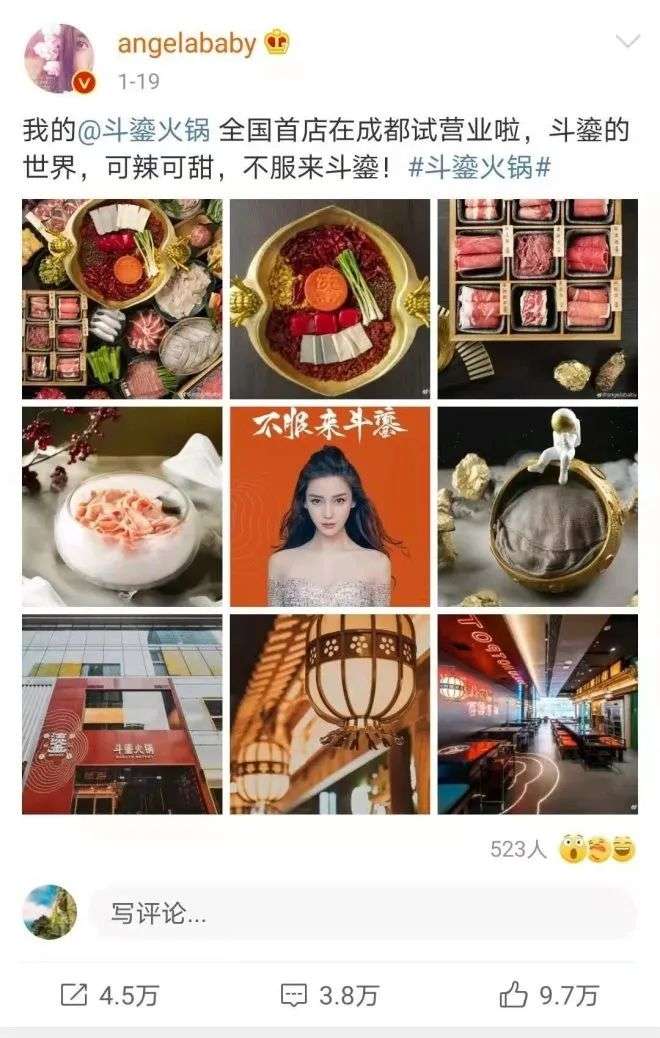Viewport: 660px width, 1038px height.
Task: View the golden chili hotpot close-up photo
Action: (x=330, y=299)
